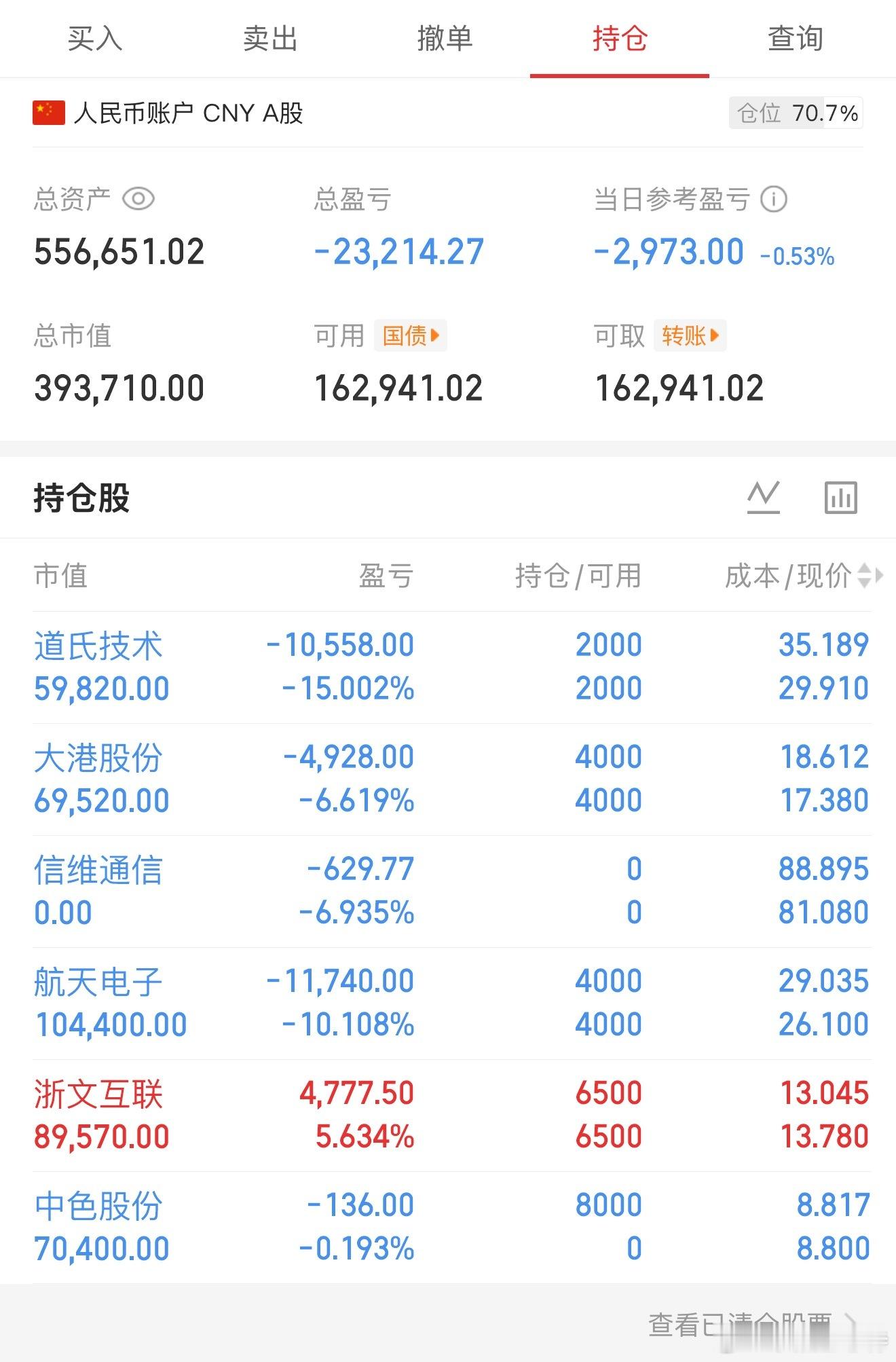Select the line chart view icon

(x=763, y=498)
